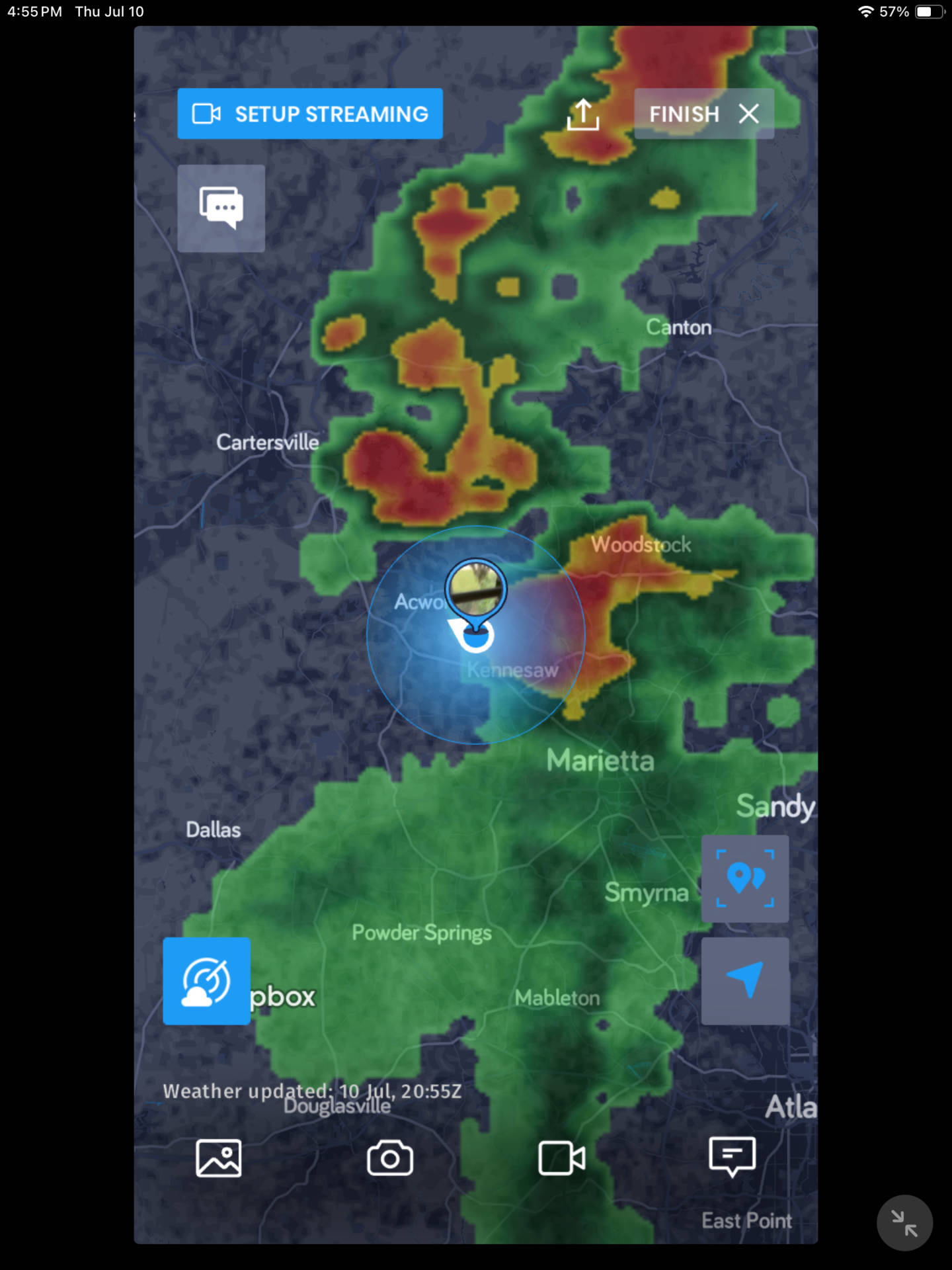Tap the photo pin on the map

point(475,588)
